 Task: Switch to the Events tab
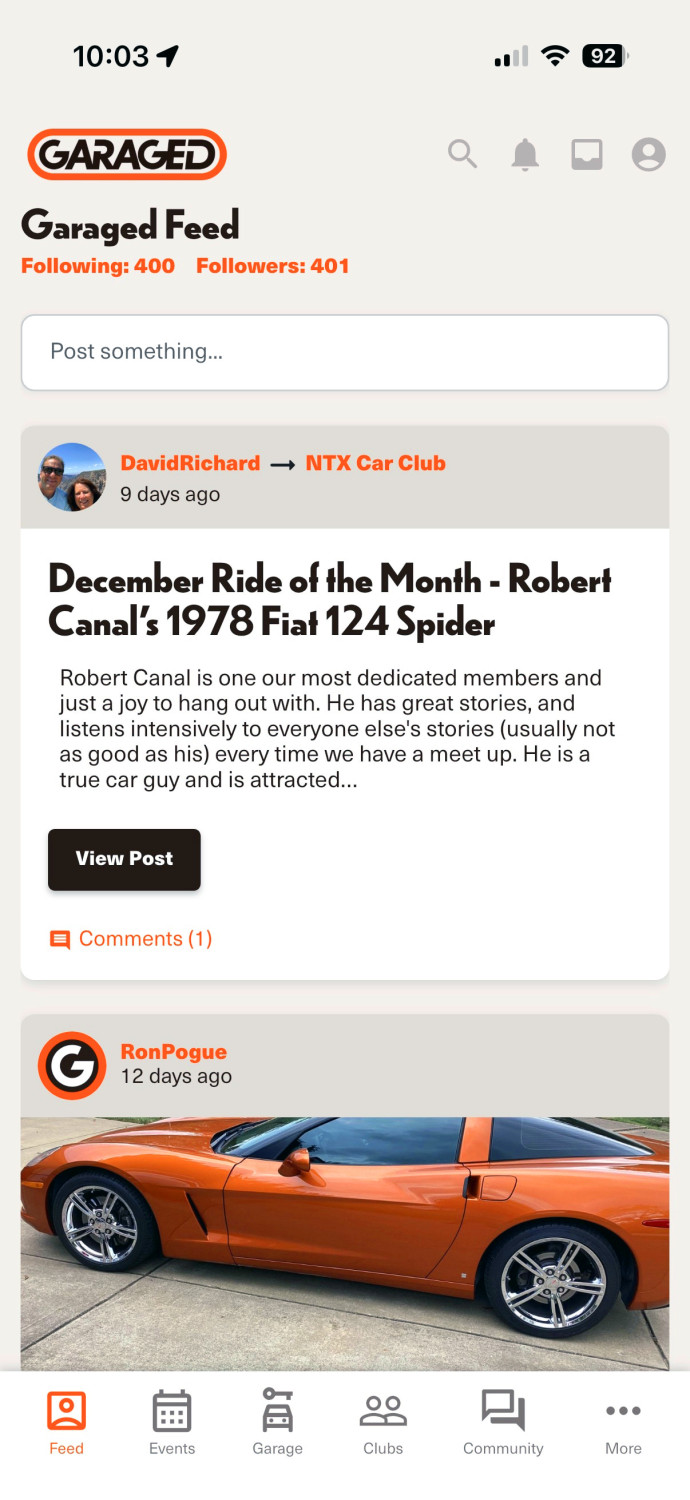point(172,1422)
